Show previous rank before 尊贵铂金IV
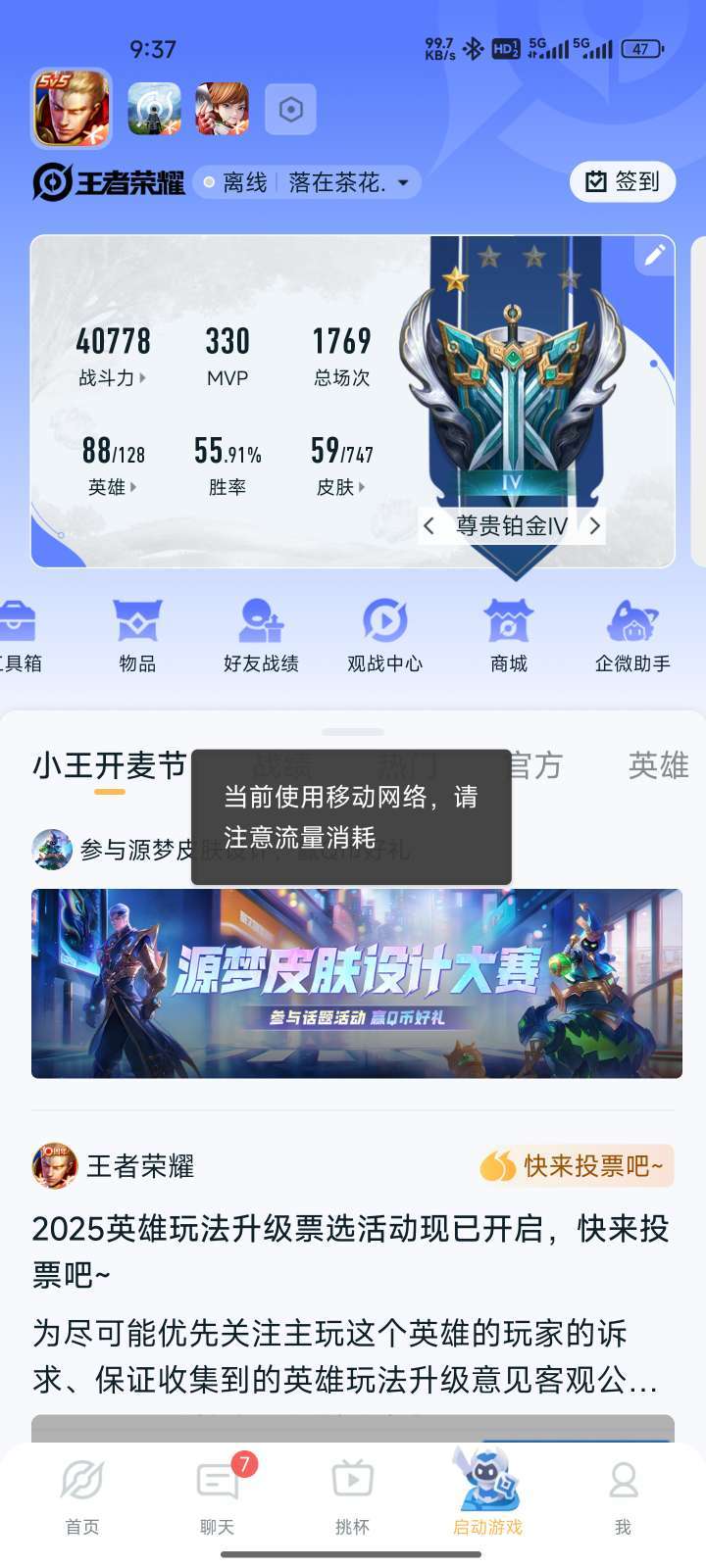The image size is (706, 1568). [429, 526]
